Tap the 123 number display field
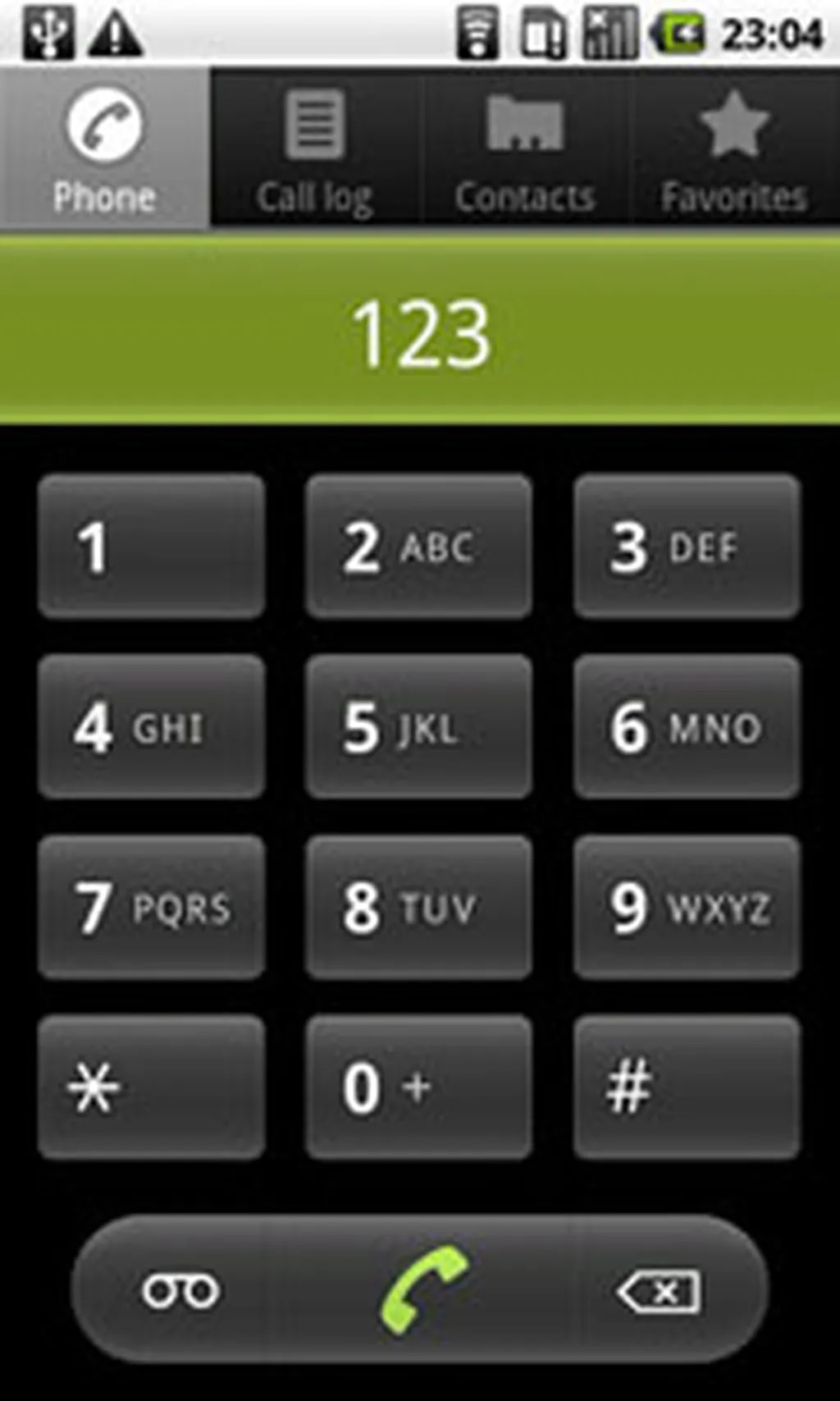 pyautogui.click(x=420, y=332)
